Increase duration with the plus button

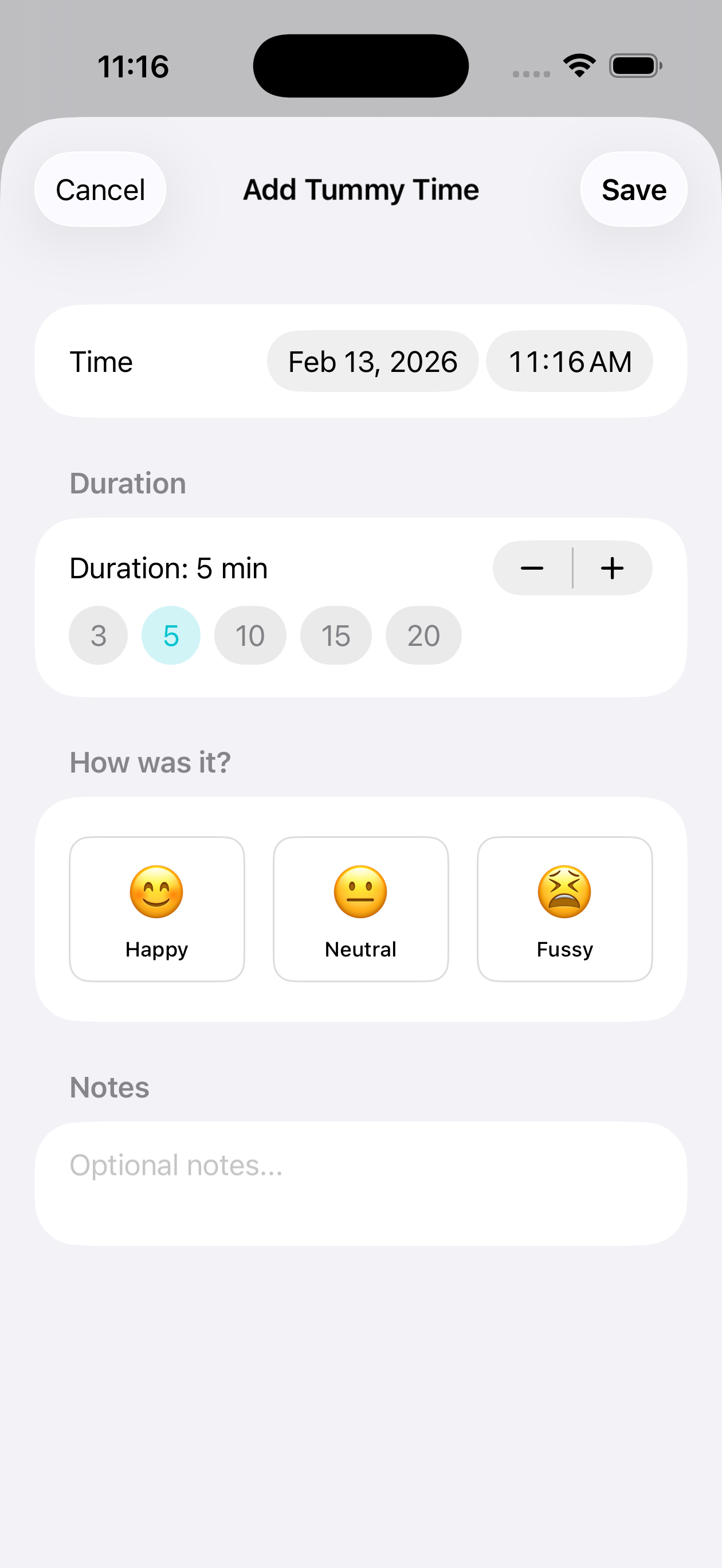click(613, 568)
